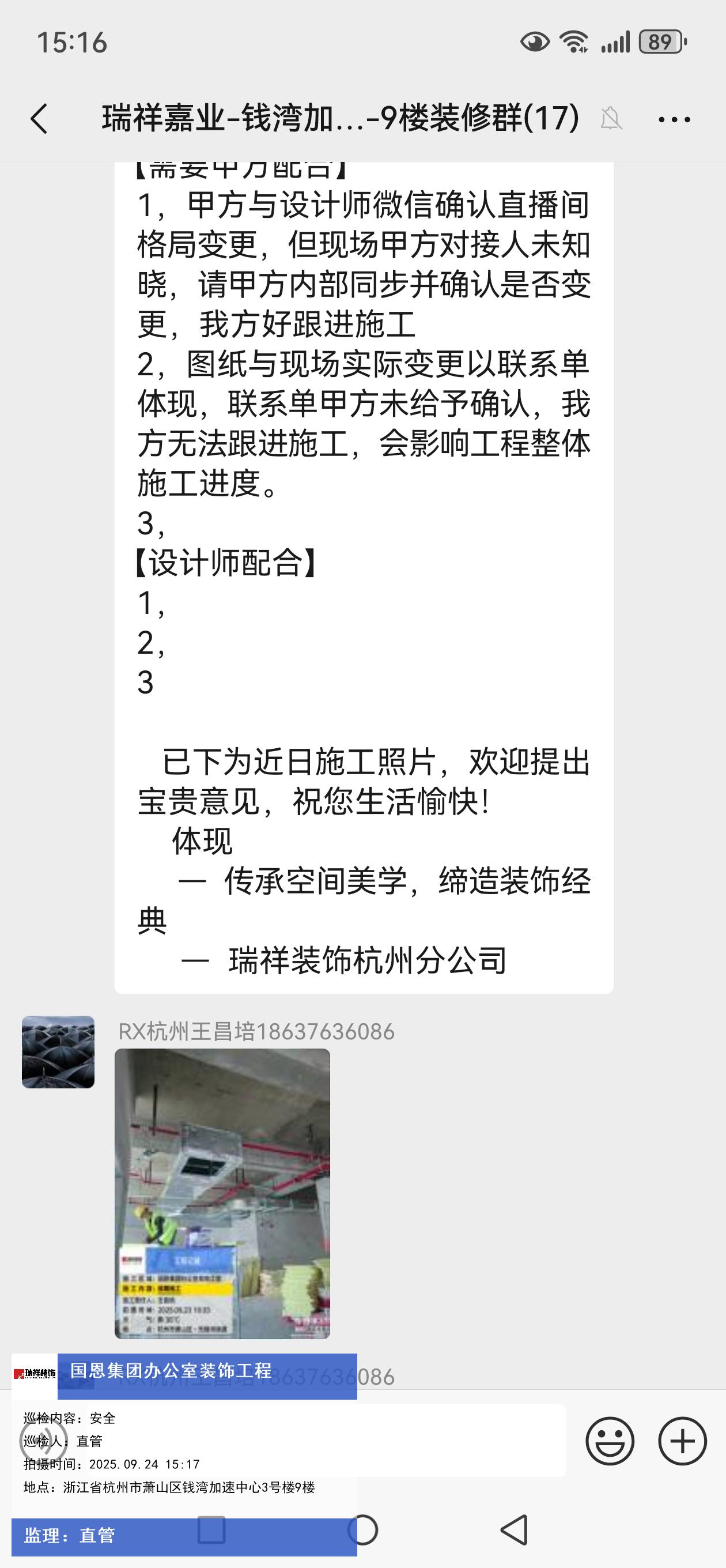726x1568 pixels.
Task: Tap the umbrella avatar of RX杭州王昌培
Action: (58, 1052)
